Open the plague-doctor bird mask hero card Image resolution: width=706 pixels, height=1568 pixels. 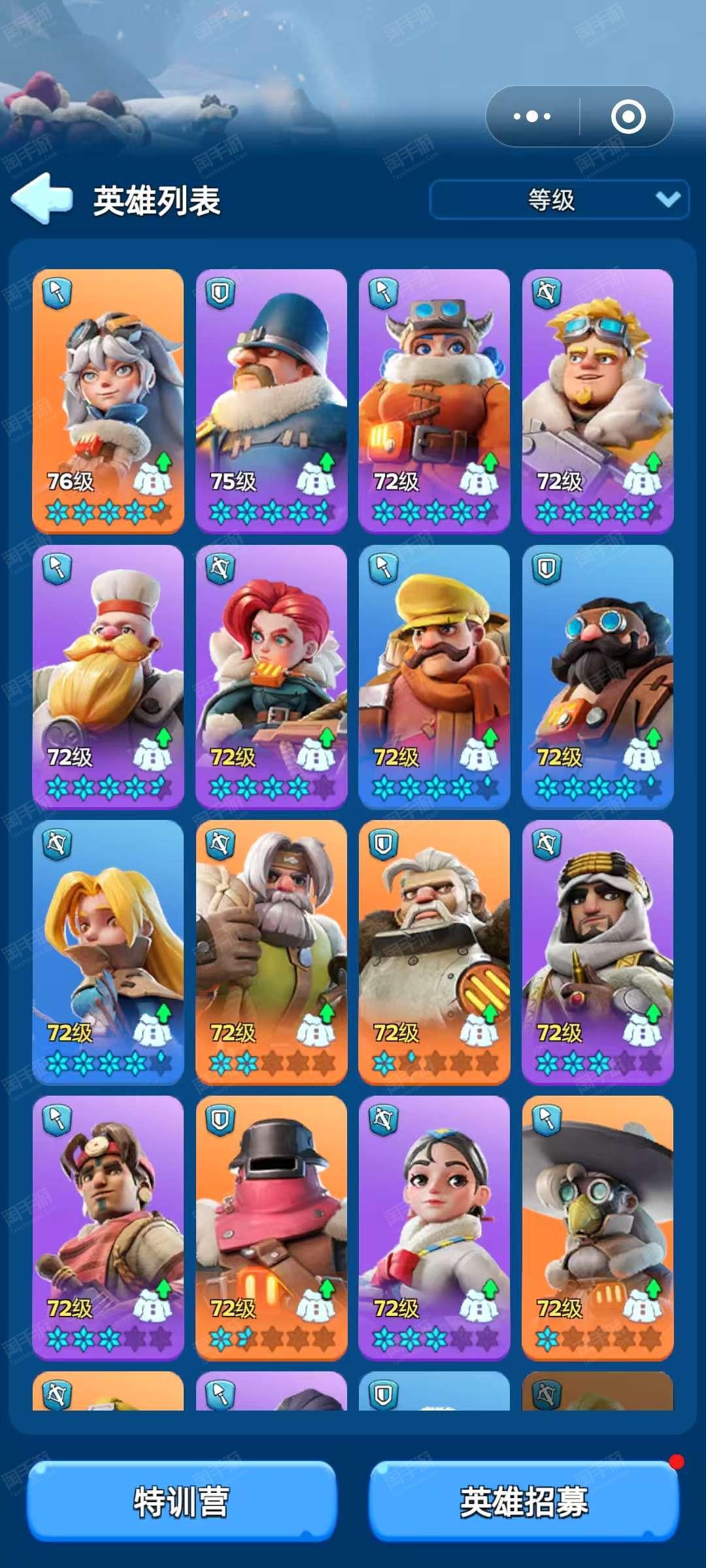point(597,1228)
